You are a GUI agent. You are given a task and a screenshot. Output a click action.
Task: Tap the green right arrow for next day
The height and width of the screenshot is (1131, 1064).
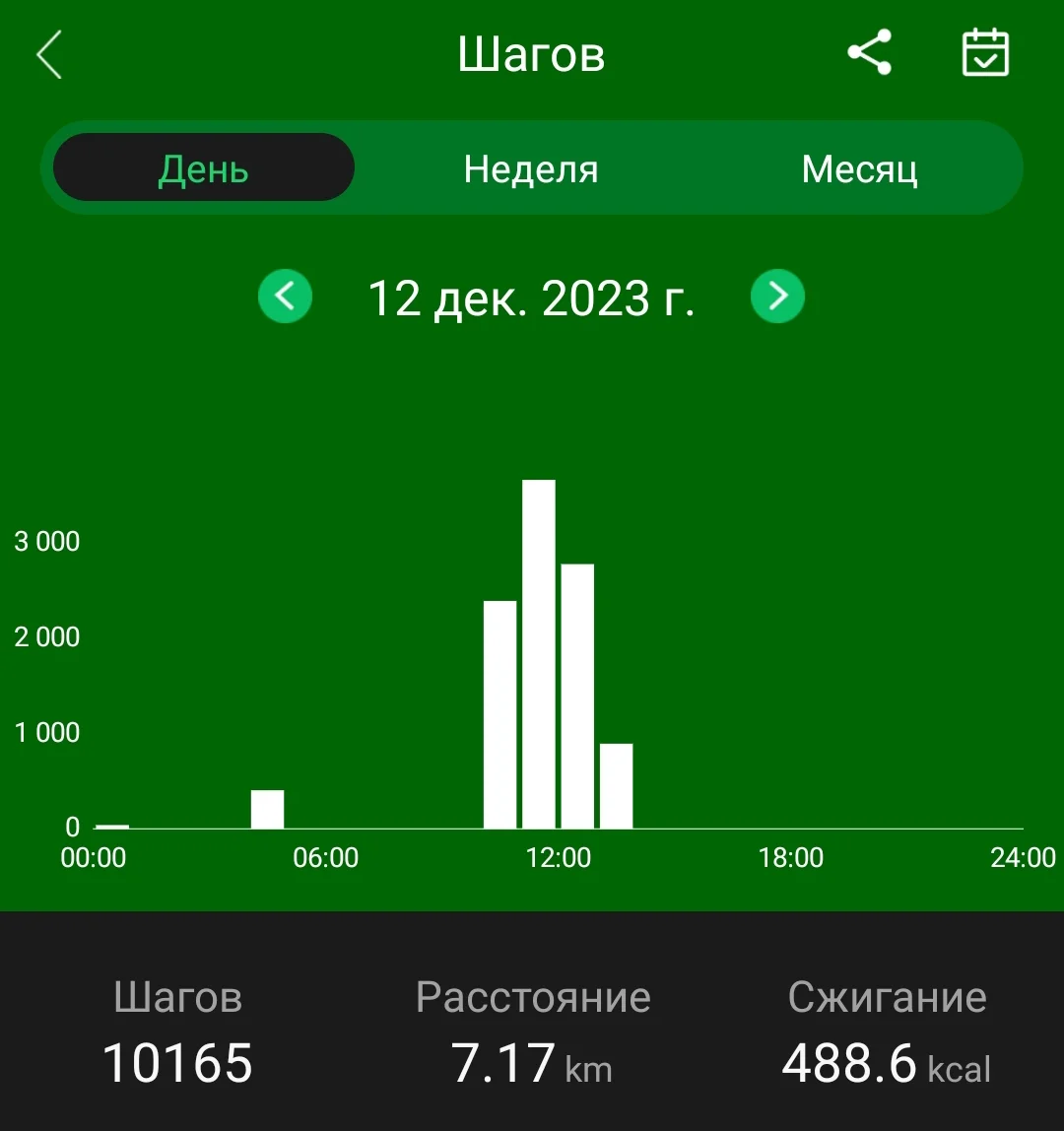[x=777, y=296]
